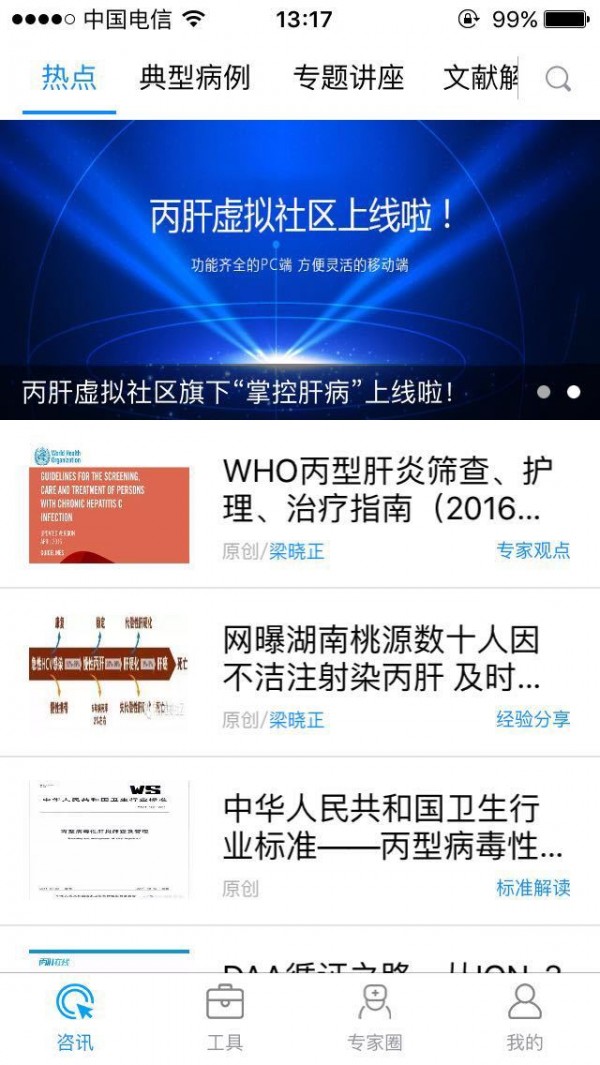Switch to the 专题讲座 tab
Screen dimensions: 600x1065
click(x=348, y=78)
